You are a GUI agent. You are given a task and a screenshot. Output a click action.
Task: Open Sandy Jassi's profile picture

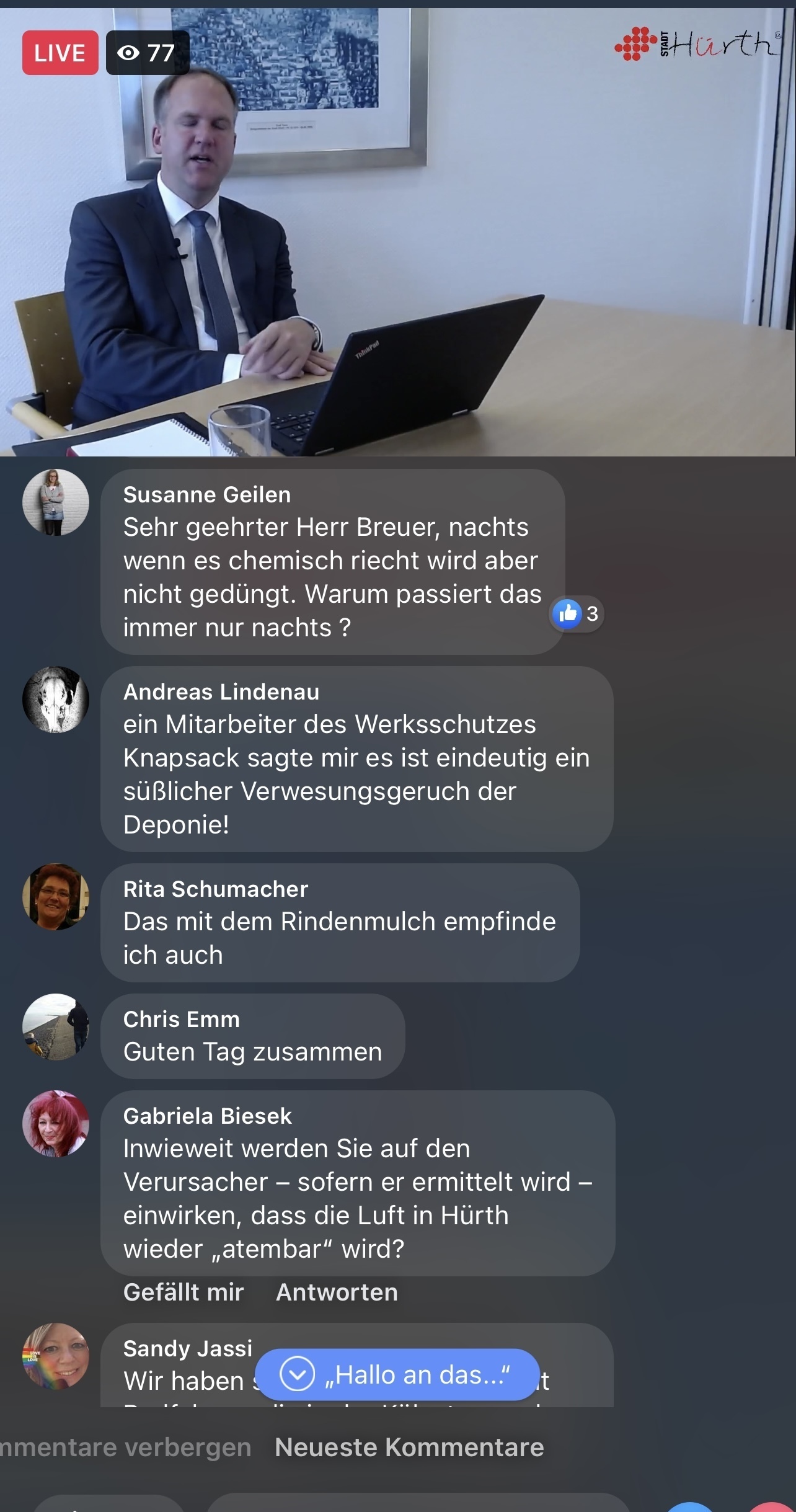click(56, 1356)
